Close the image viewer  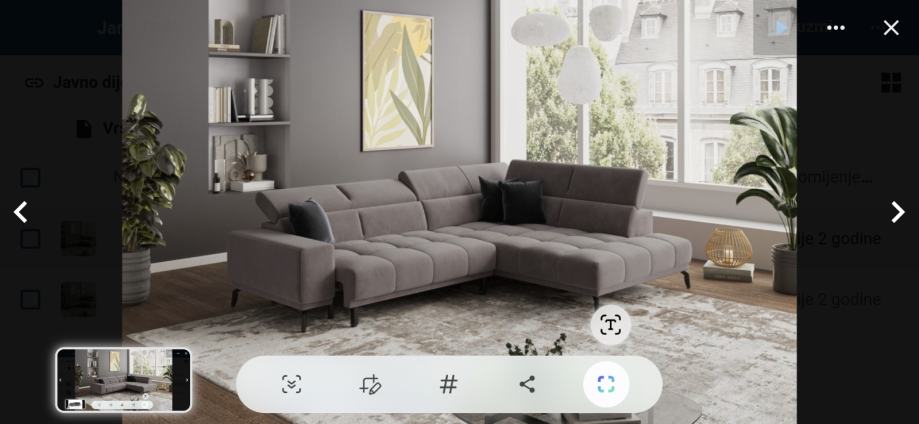click(x=891, y=28)
